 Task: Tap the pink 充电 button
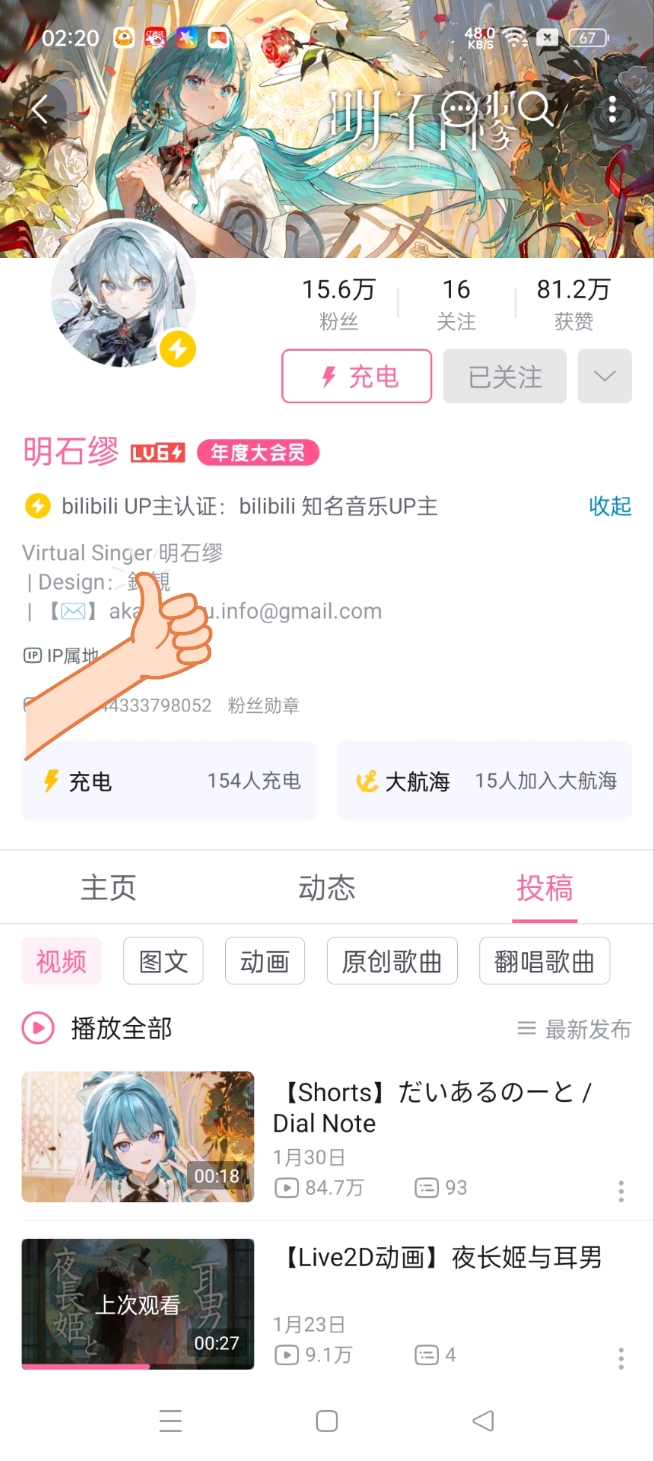tap(357, 376)
